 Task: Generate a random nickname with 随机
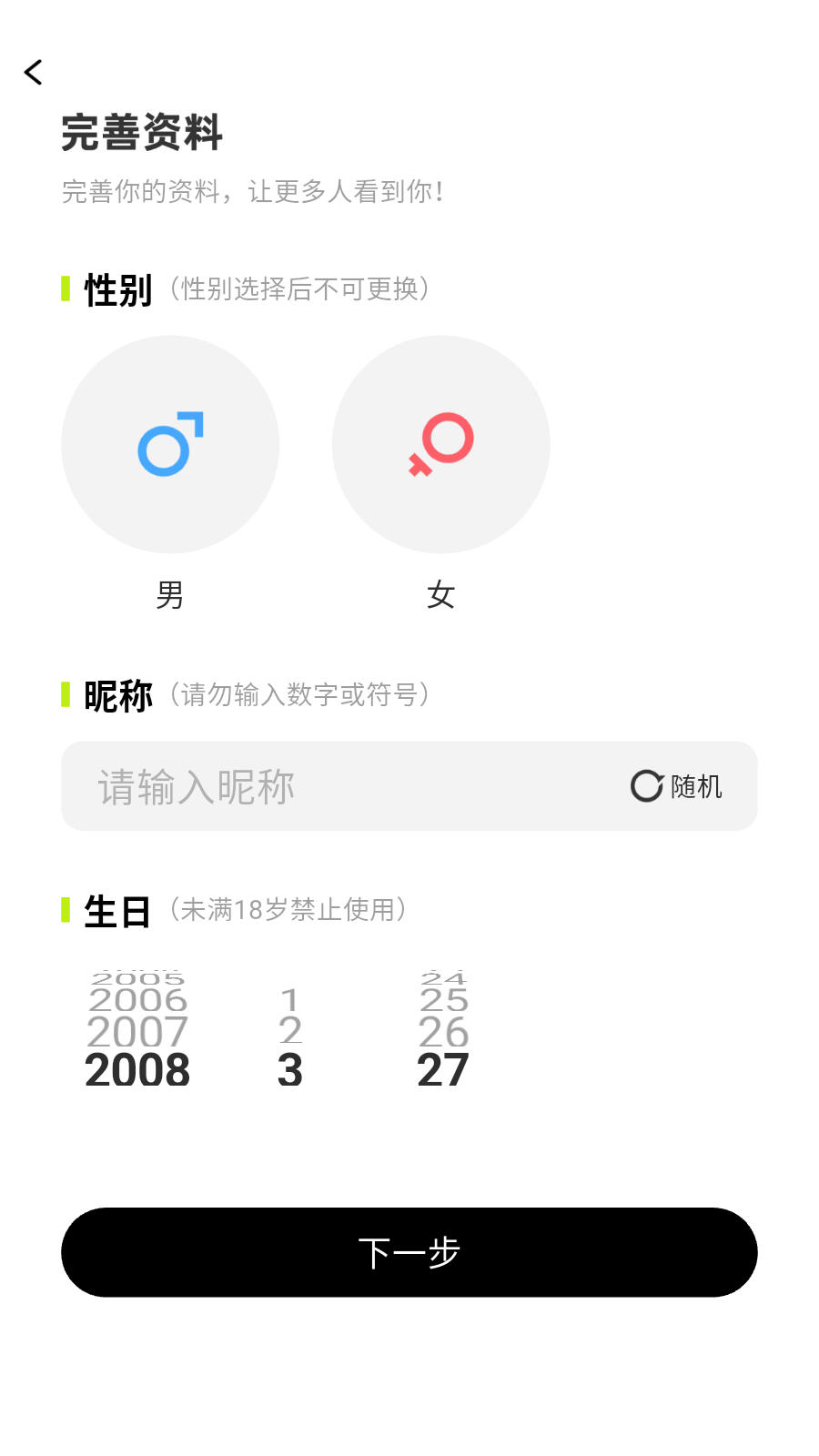[x=677, y=786]
